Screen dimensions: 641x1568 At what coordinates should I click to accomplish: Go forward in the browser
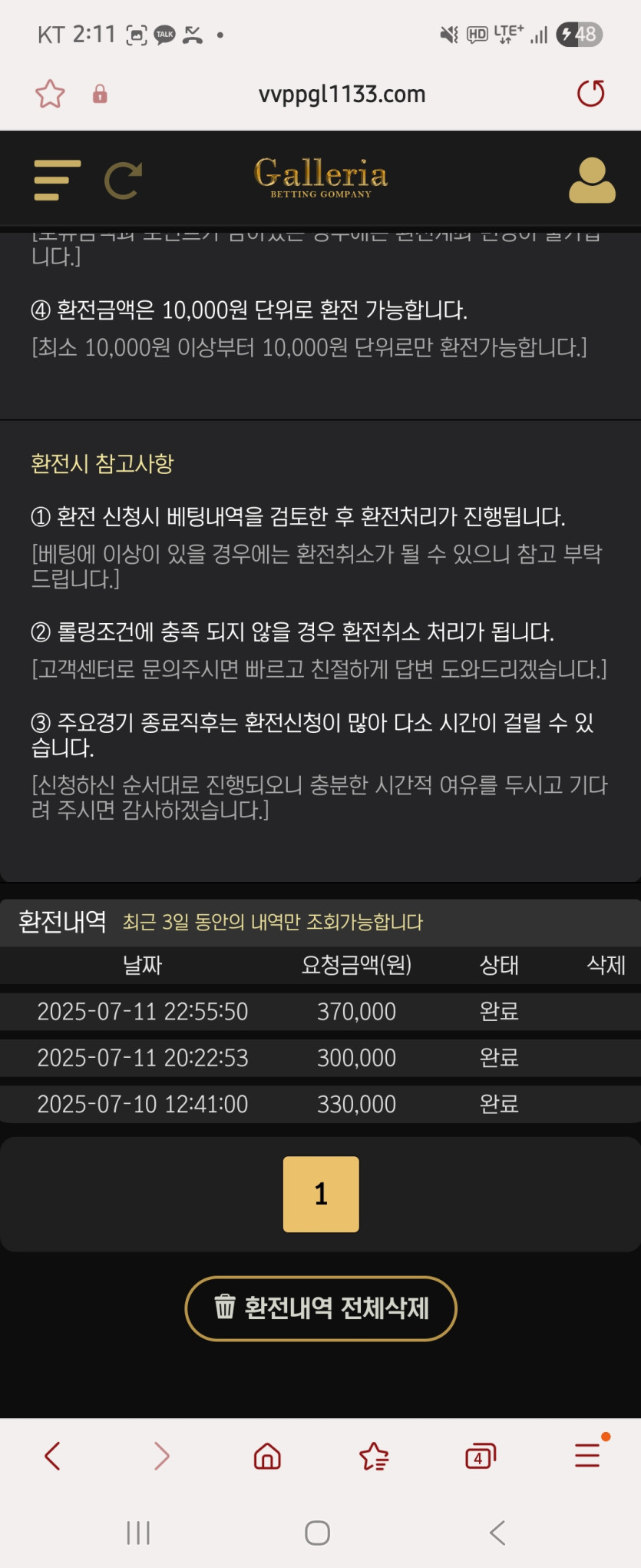161,1455
